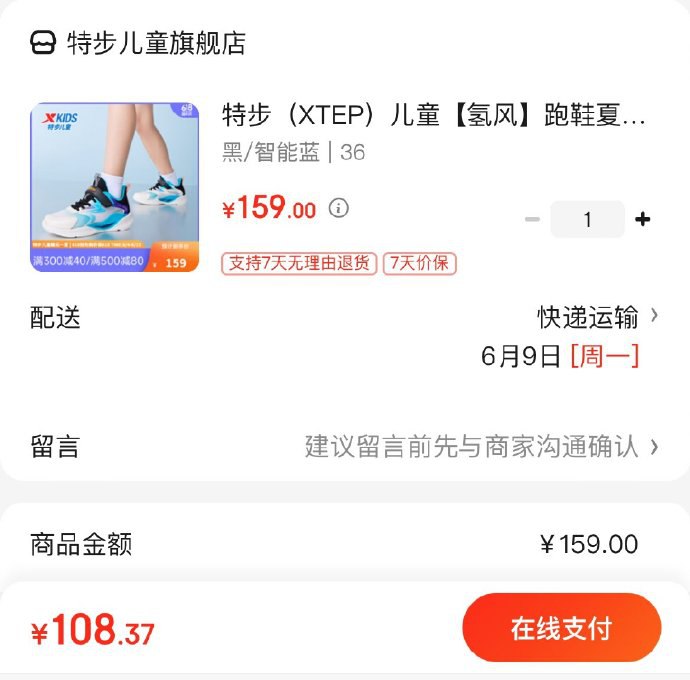
Task: View the 7天价保 price protection tag
Action: (419, 263)
